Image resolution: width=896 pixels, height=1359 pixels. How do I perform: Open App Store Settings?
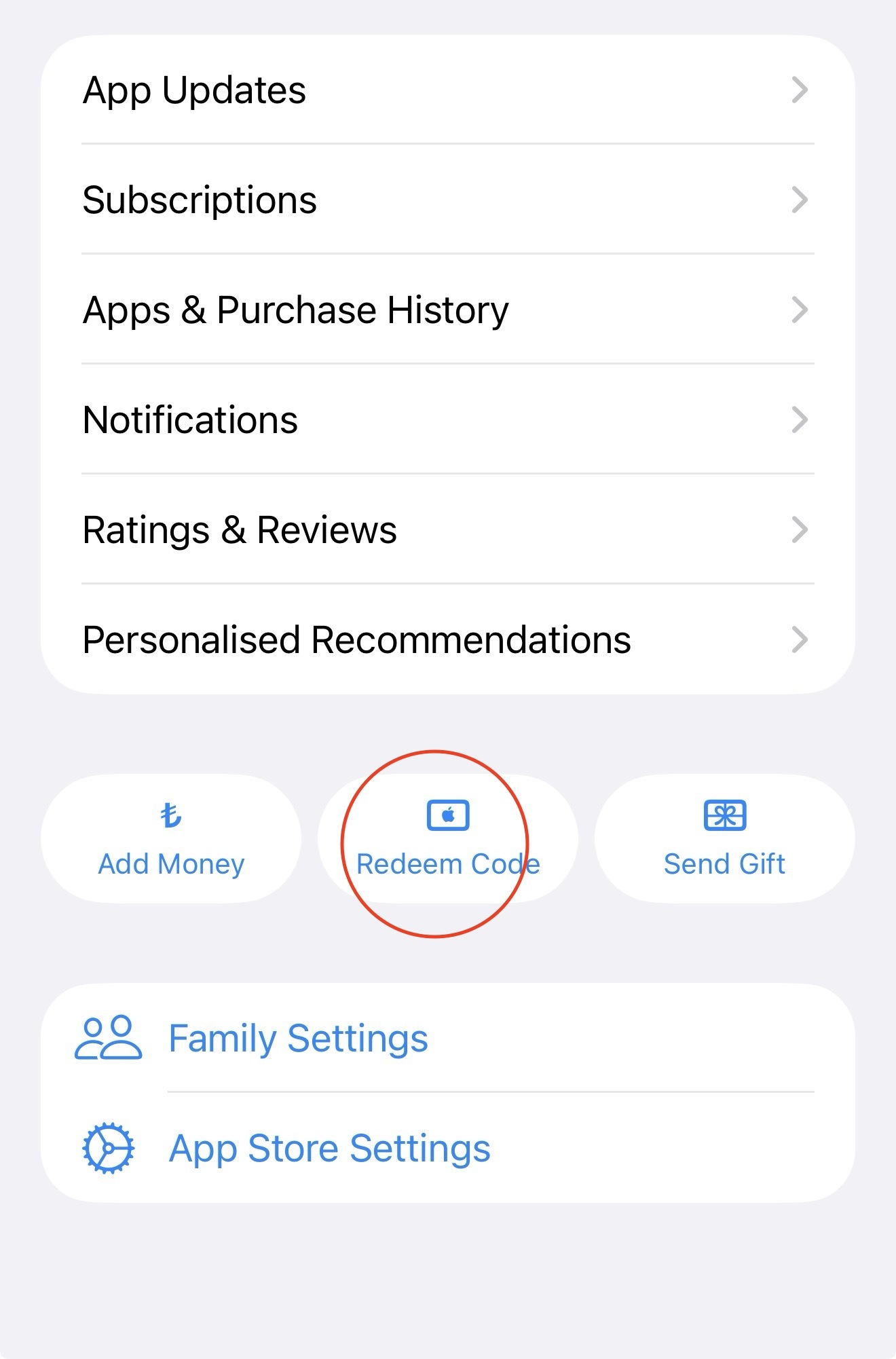coord(448,1148)
